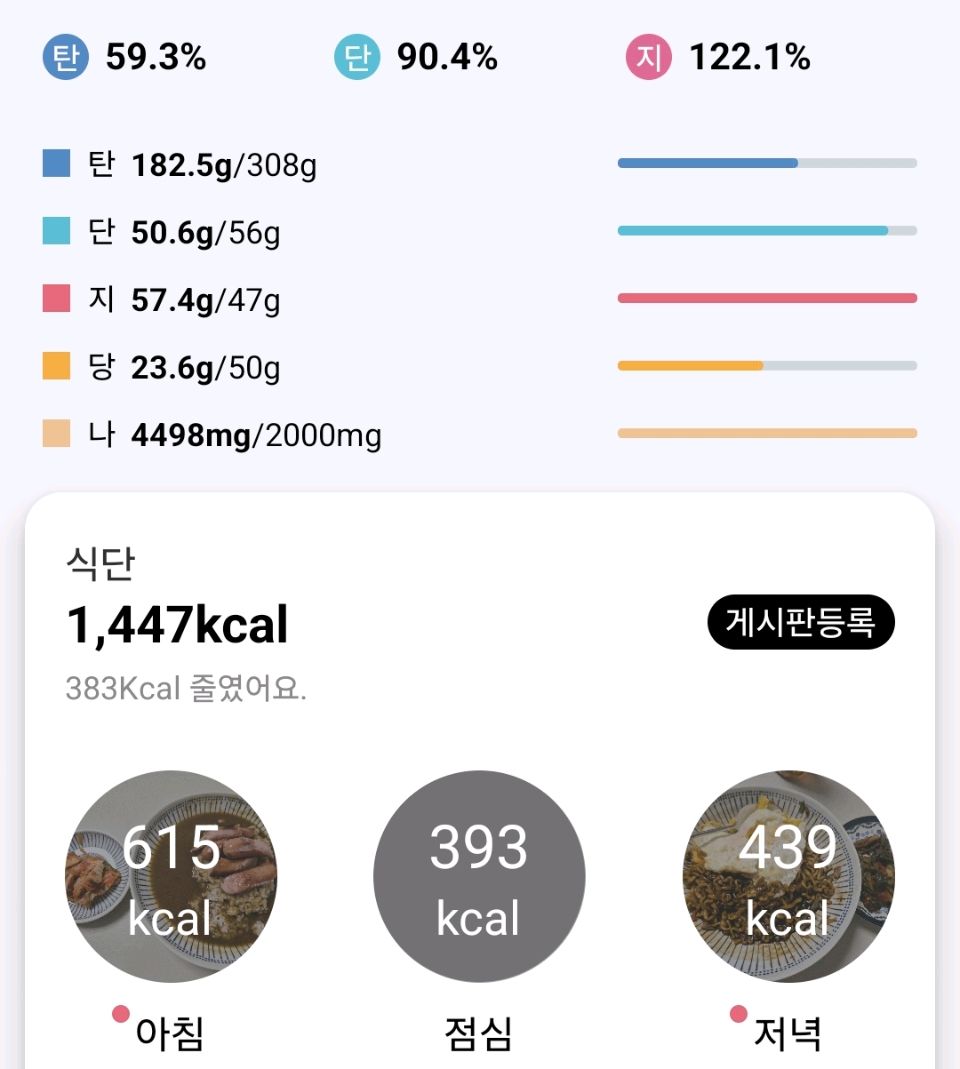960x1069 pixels.
Task: Tap the 게시판등록 button
Action: pyautogui.click(x=800, y=622)
